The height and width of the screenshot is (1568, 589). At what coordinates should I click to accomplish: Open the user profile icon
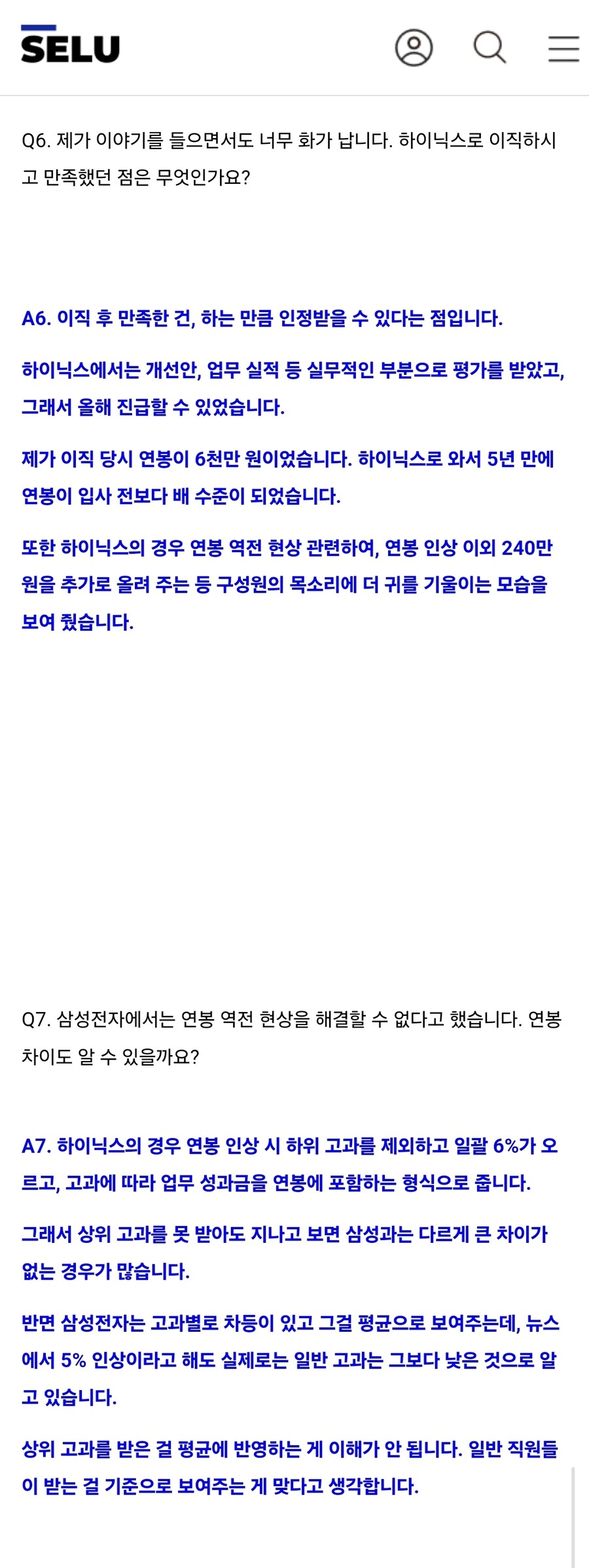[414, 48]
